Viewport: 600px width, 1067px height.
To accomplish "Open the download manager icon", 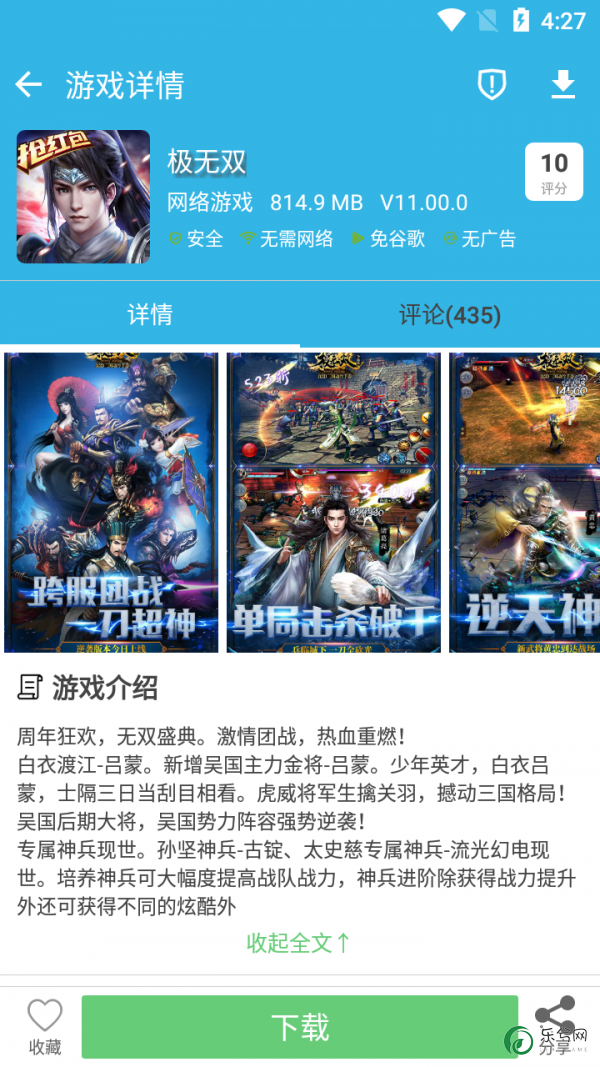I will 563,85.
